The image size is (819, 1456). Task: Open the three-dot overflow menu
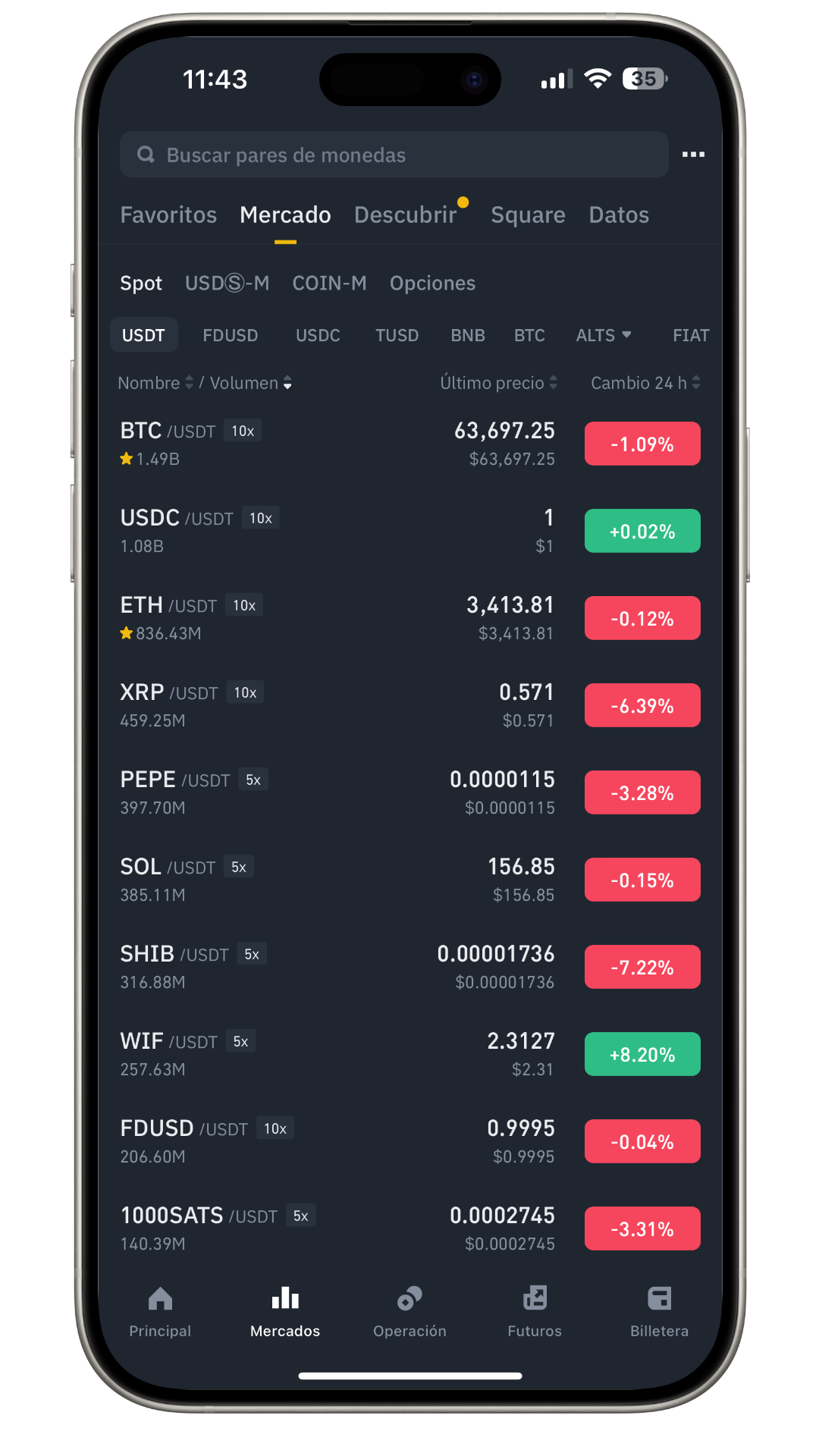coord(693,155)
